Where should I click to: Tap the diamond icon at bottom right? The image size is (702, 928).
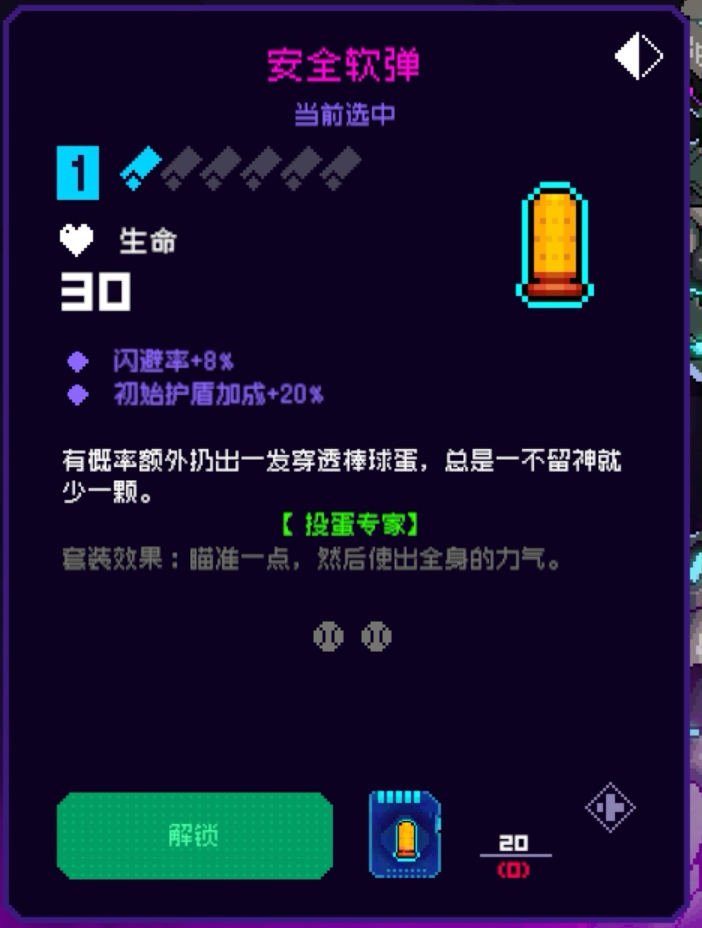point(610,806)
